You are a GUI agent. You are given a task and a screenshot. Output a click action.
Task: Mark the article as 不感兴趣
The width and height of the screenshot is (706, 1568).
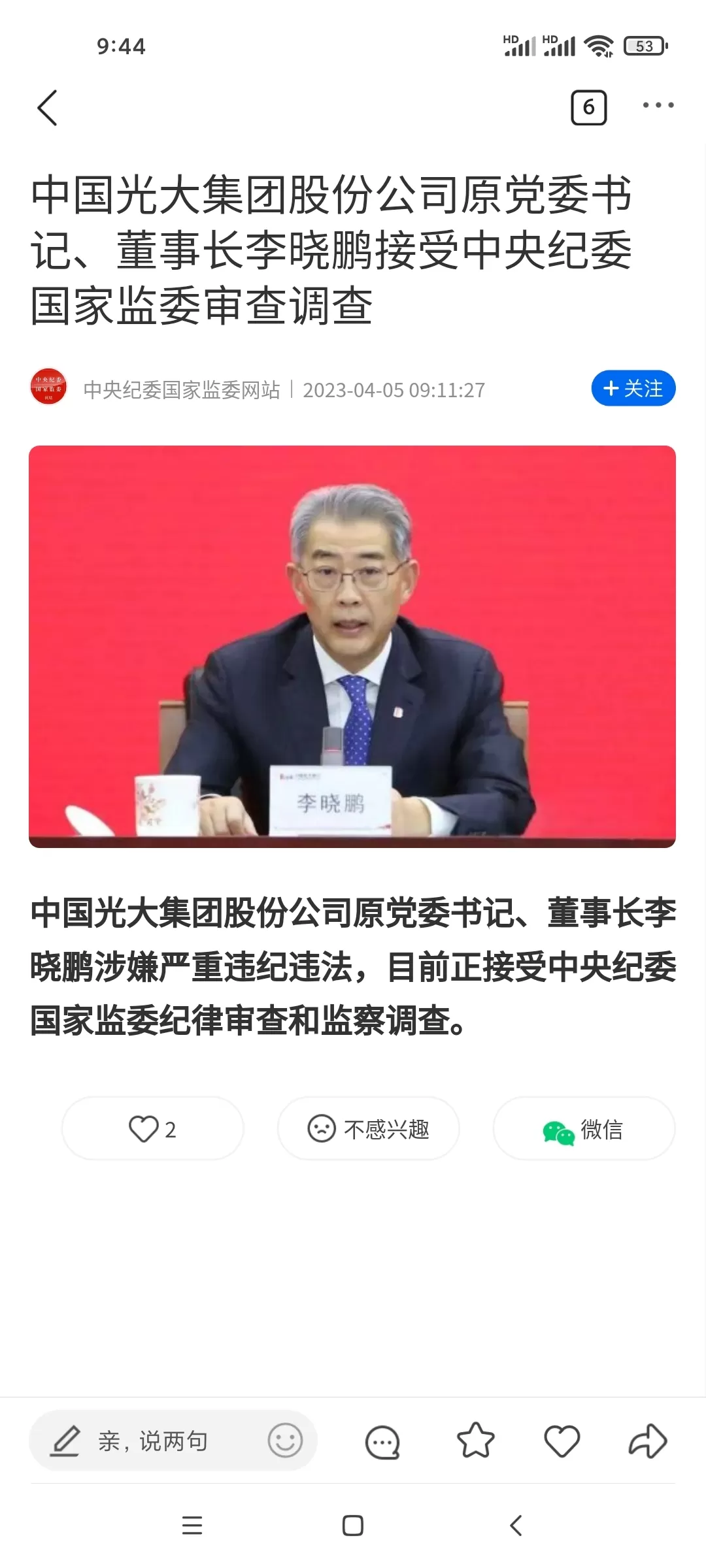(368, 1129)
